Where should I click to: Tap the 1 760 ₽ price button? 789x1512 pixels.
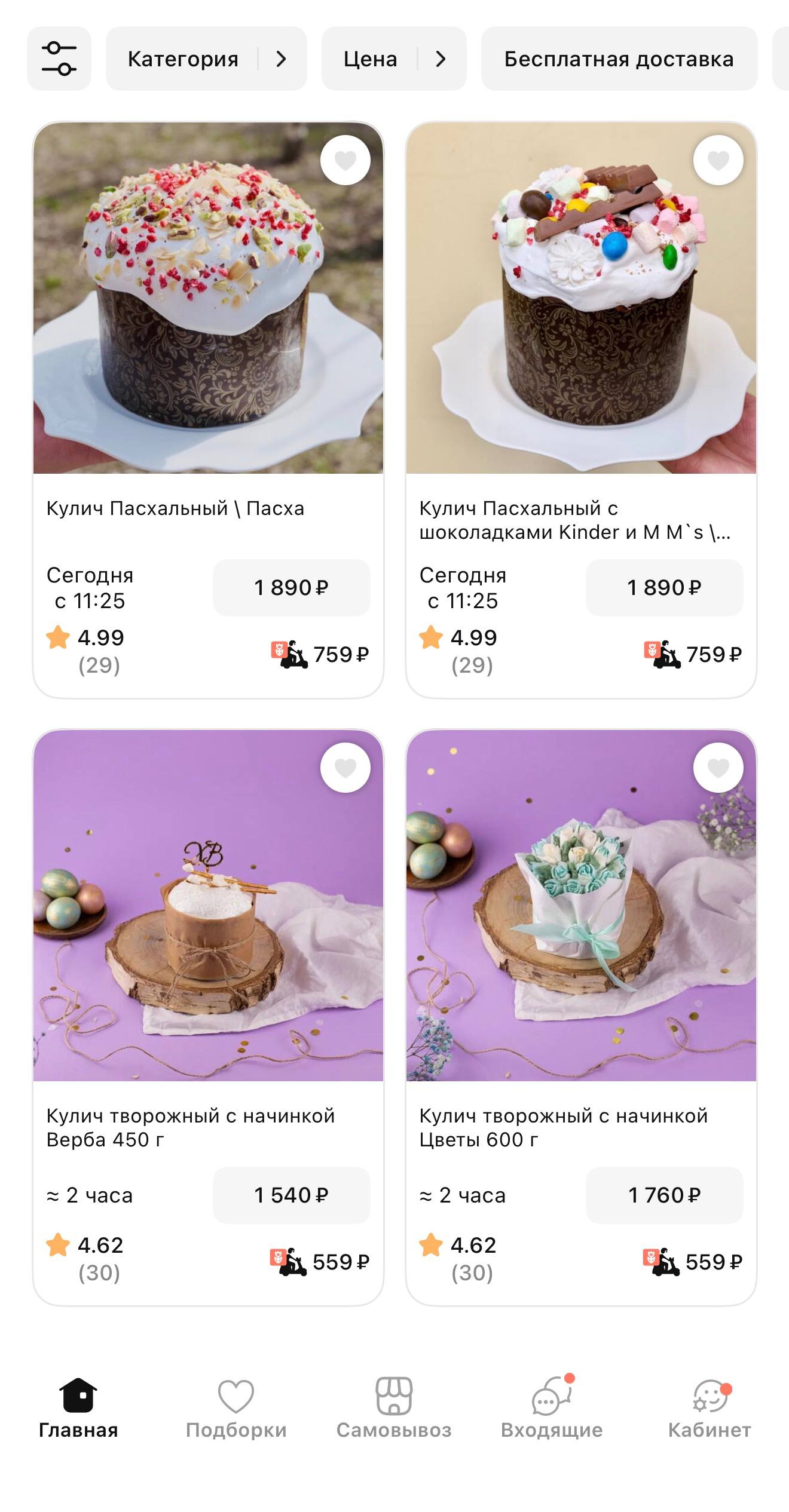tap(664, 1195)
